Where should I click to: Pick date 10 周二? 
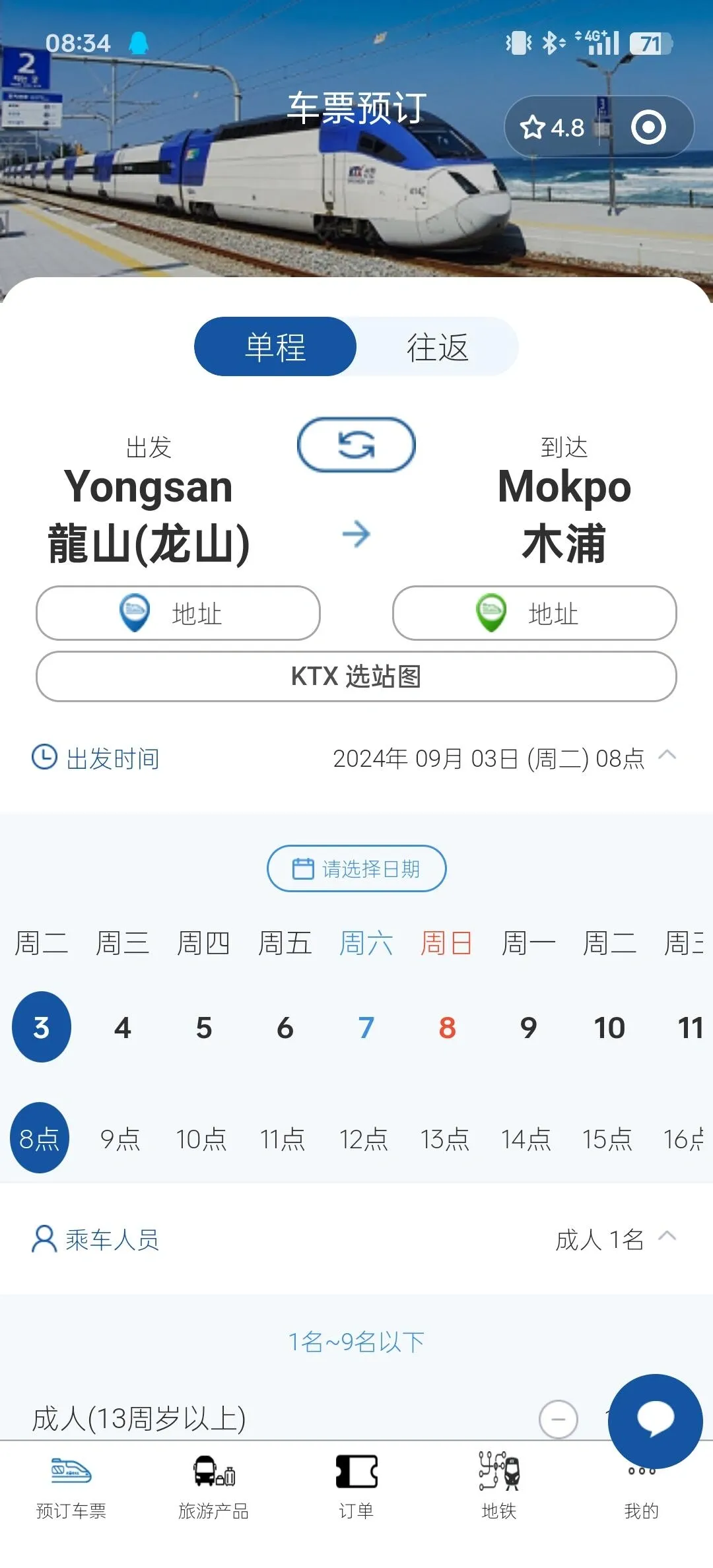[609, 1028]
